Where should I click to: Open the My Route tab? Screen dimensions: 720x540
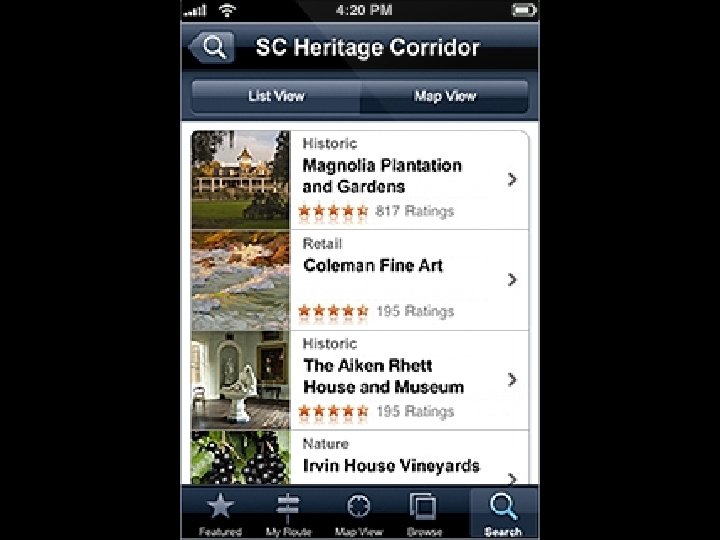288,513
